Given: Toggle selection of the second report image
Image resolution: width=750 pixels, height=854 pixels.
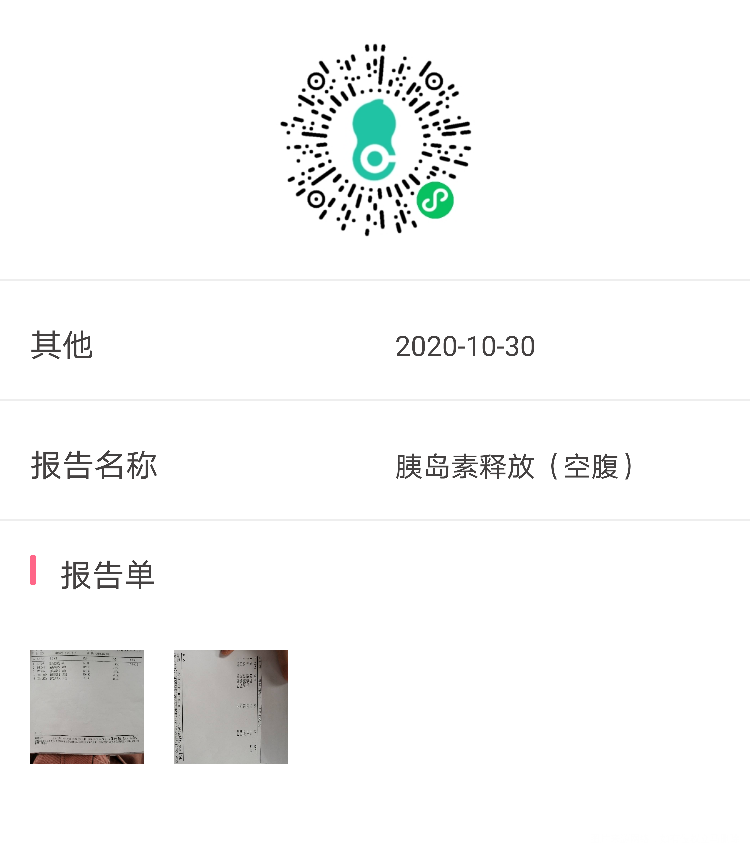Looking at the screenshot, I should click(x=230, y=707).
